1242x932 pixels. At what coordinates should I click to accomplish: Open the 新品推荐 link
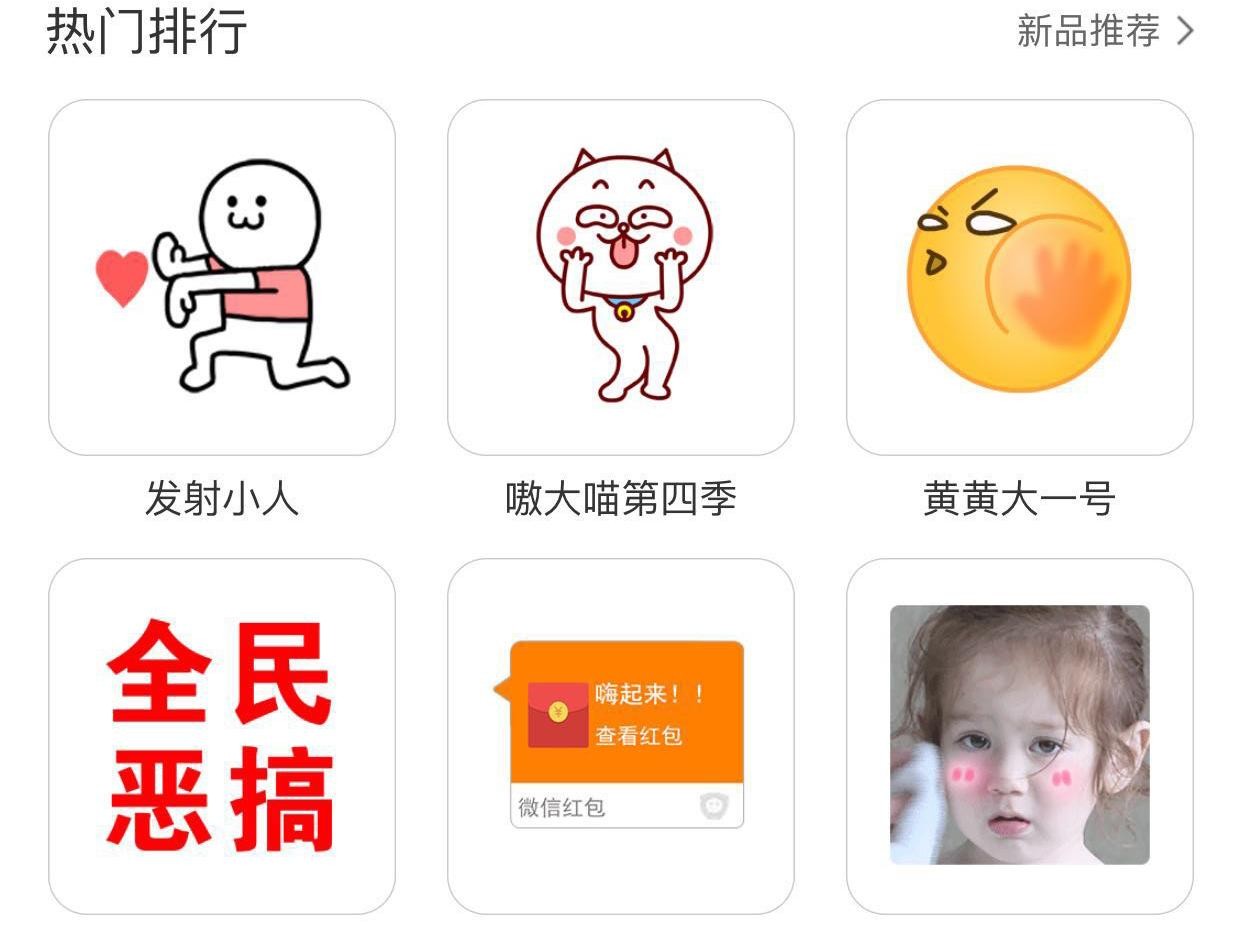coord(1104,31)
